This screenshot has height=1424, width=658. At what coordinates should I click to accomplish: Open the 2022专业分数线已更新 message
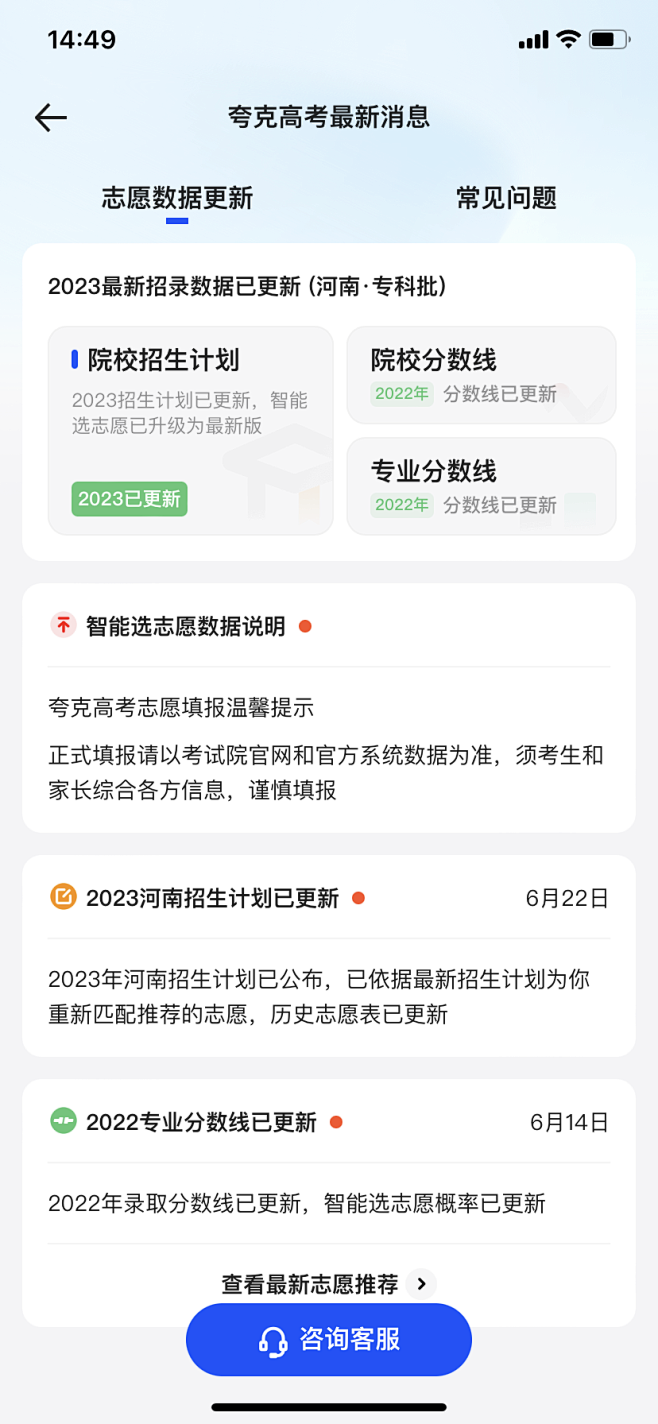(x=201, y=1122)
